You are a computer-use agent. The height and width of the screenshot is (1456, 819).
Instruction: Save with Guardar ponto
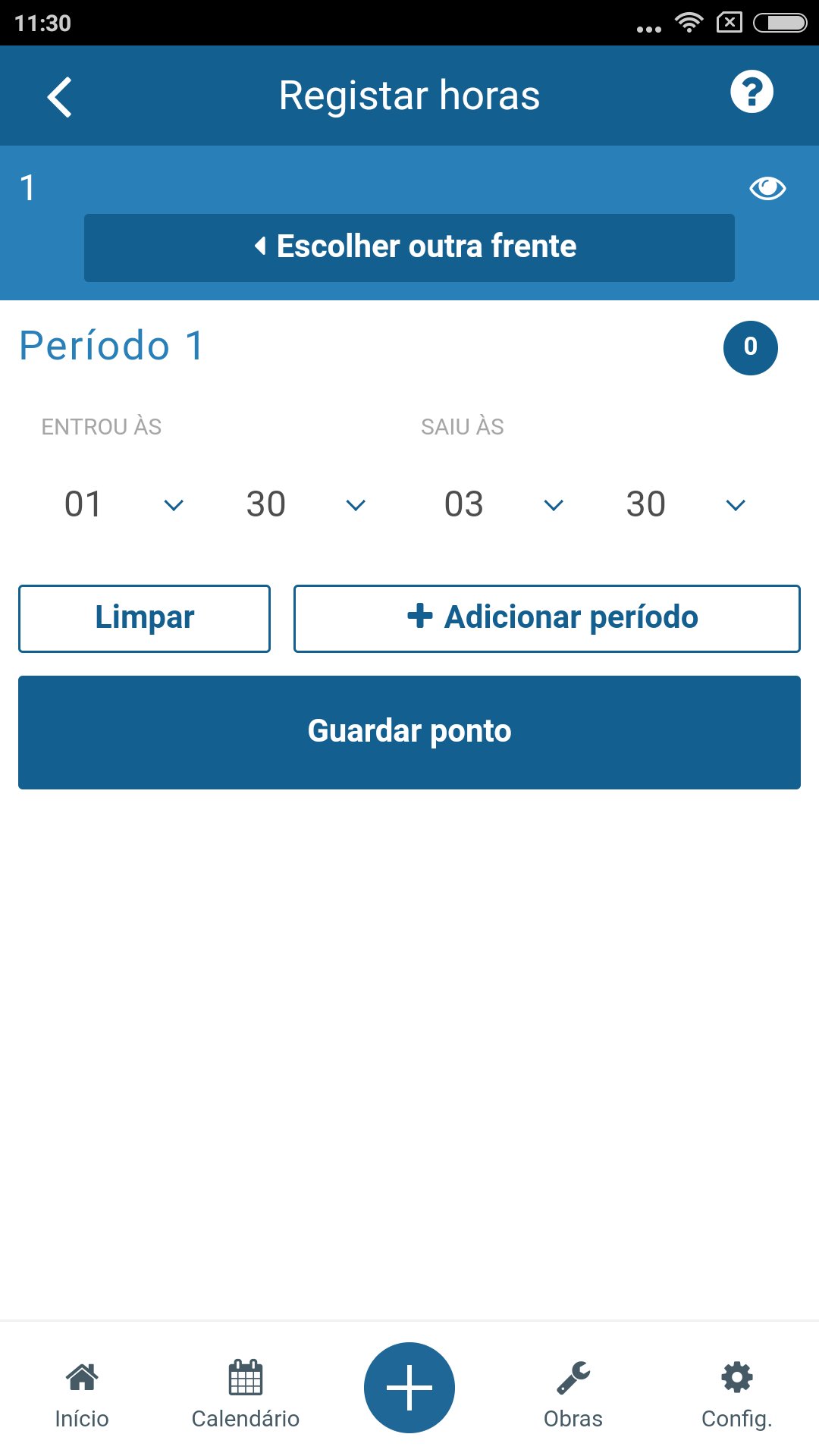tap(409, 732)
